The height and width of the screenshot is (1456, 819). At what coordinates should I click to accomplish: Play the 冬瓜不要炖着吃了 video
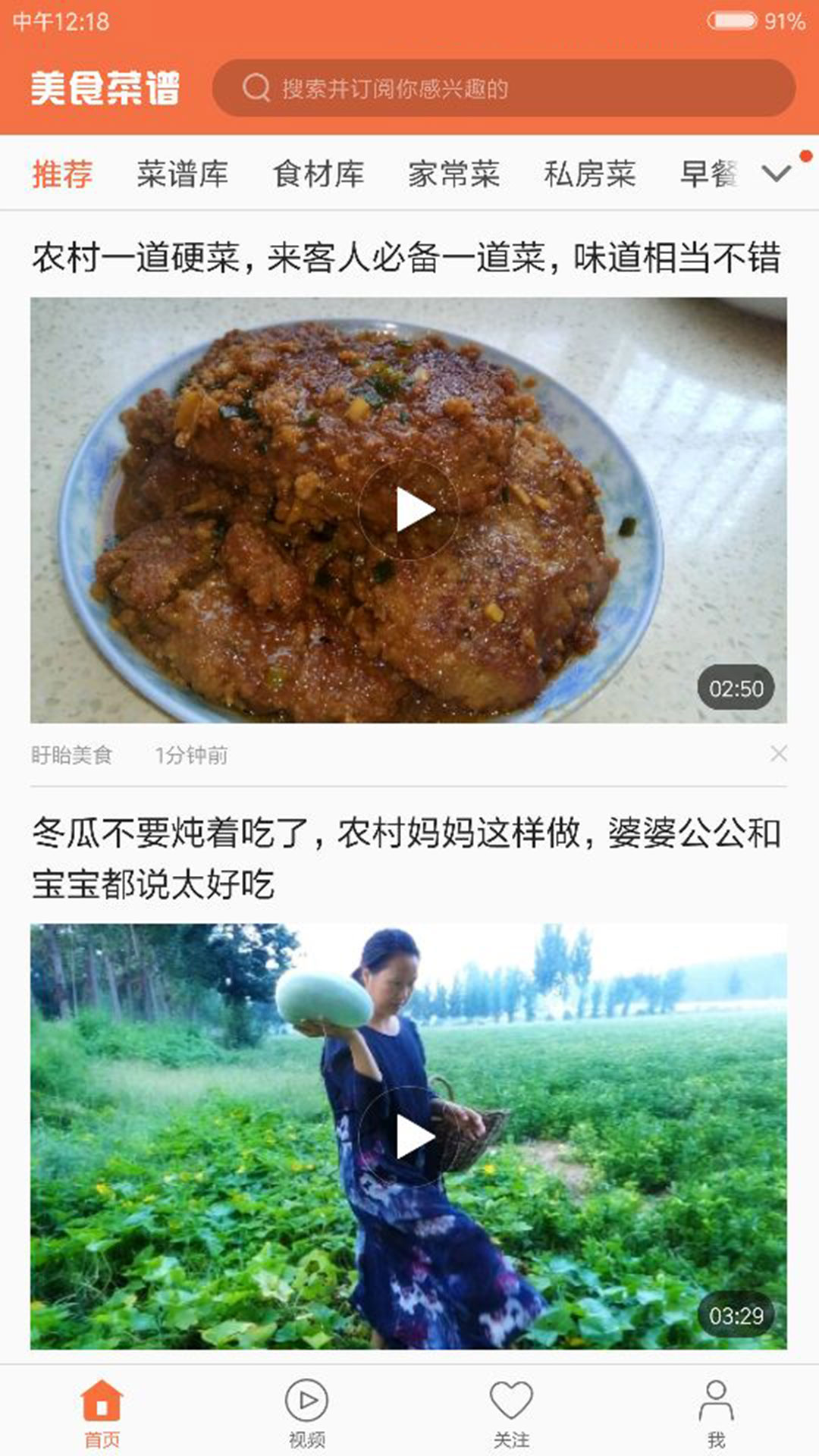pyautogui.click(x=409, y=1136)
